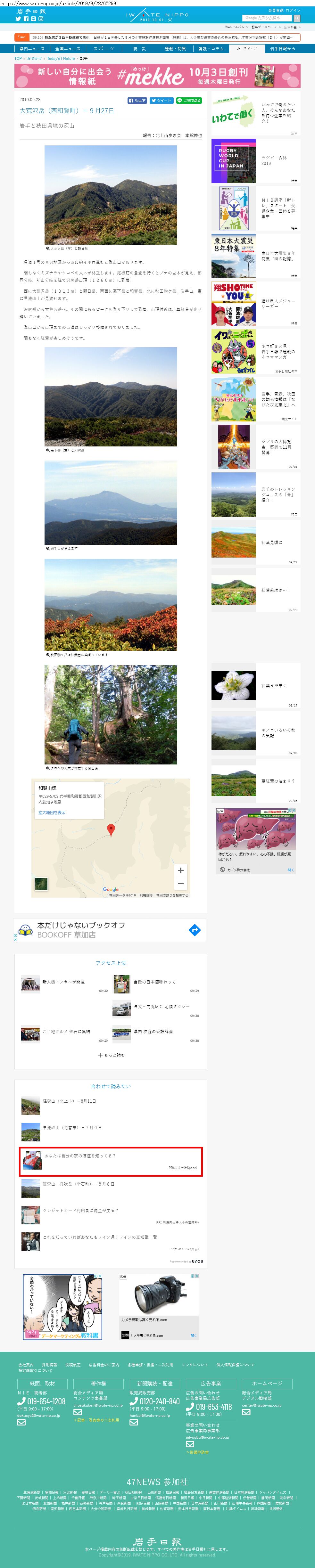The height and width of the screenshot is (1568, 315).
Task: Zoom out on the map
Action: (x=180, y=883)
